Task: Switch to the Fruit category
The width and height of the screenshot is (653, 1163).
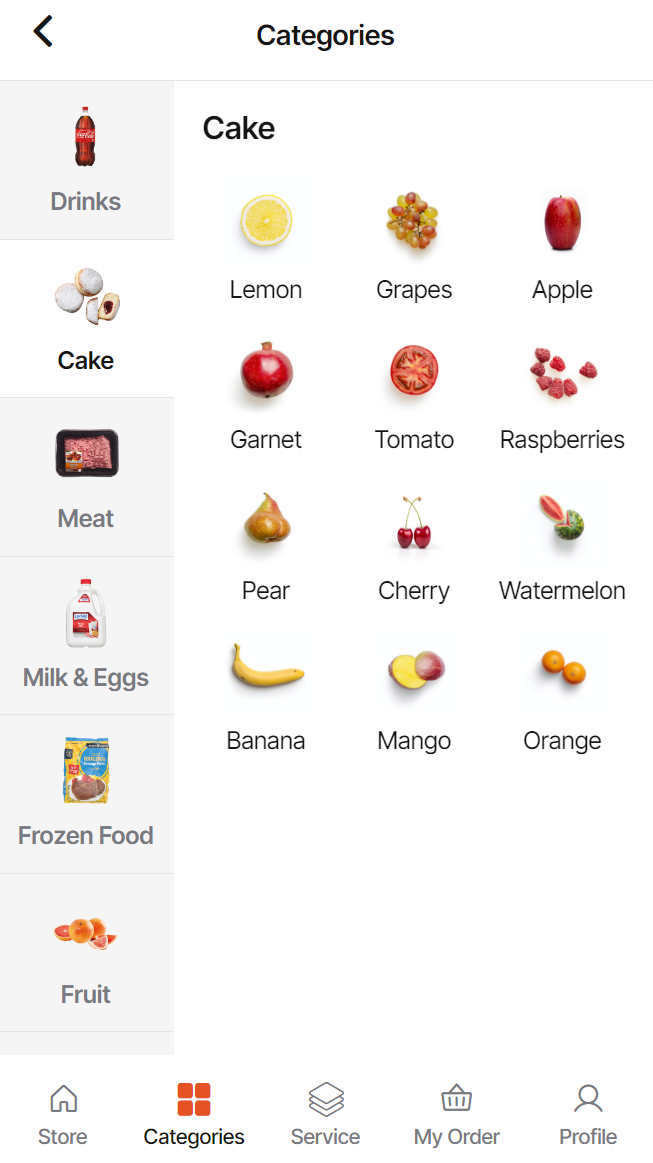Action: point(86,953)
